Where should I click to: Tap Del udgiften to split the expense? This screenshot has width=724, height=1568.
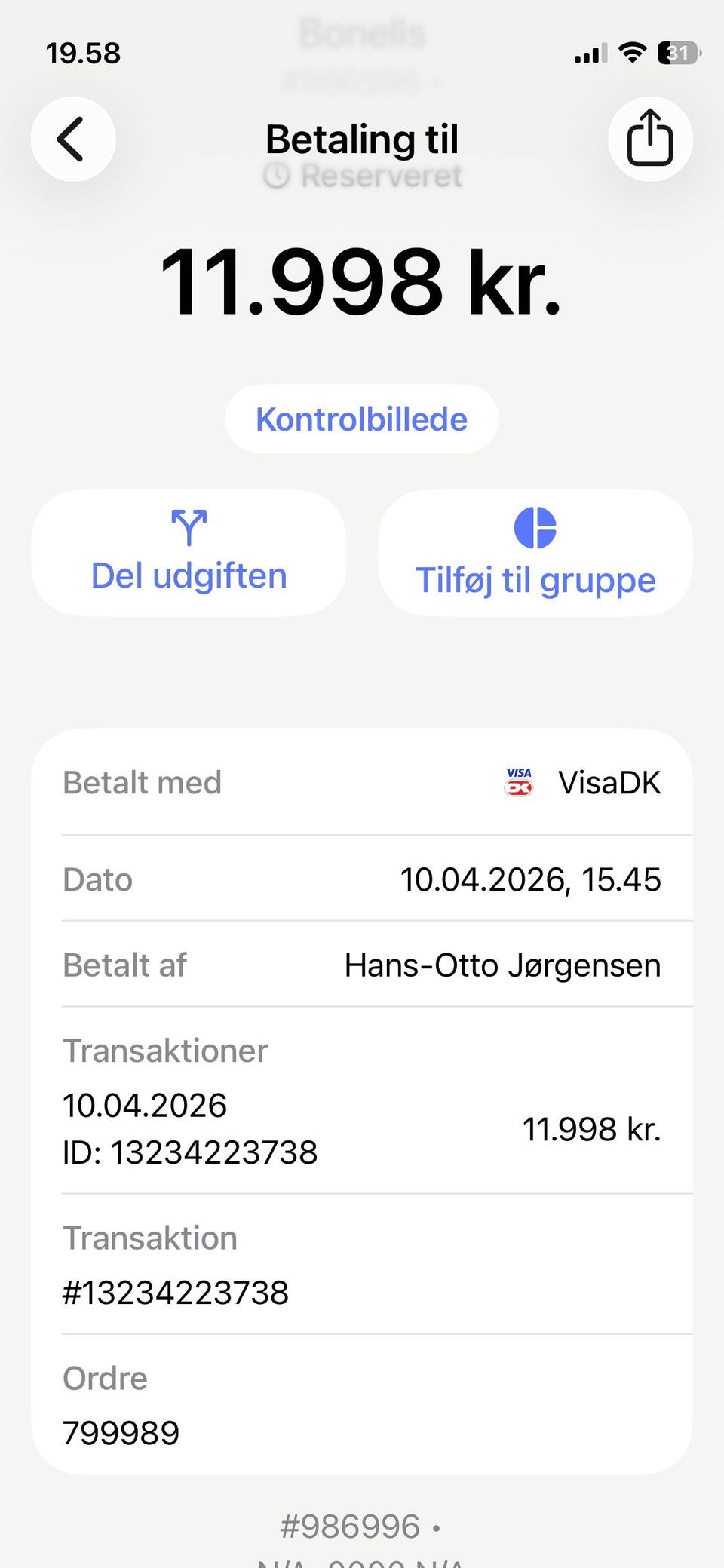click(189, 554)
